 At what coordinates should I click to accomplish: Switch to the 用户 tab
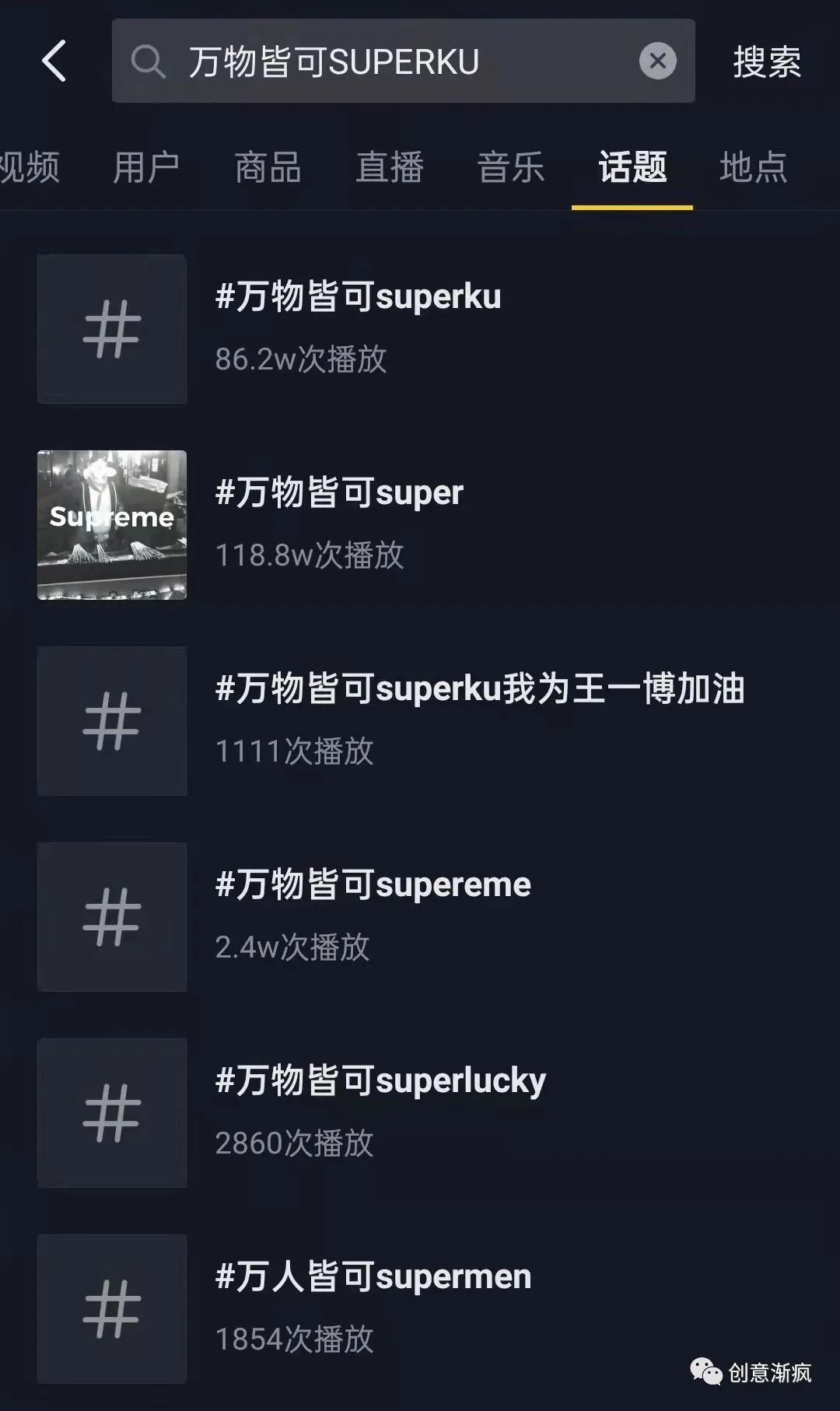(x=146, y=167)
